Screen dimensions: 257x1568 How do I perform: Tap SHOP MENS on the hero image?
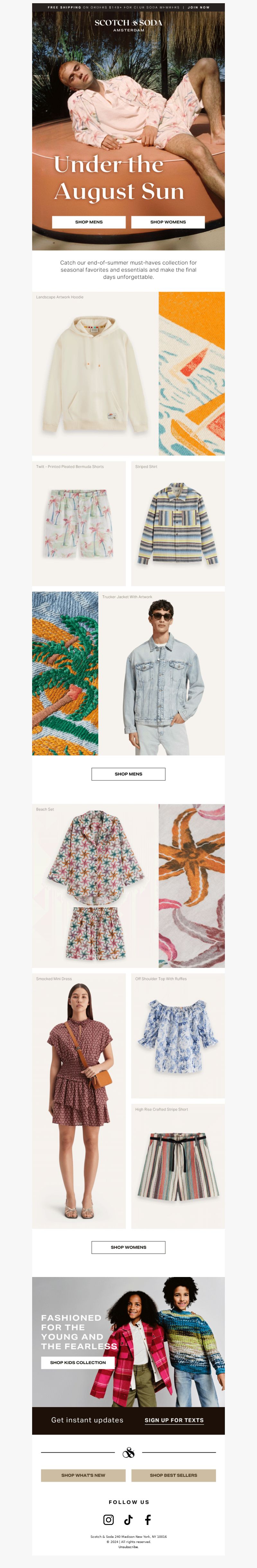89,222
